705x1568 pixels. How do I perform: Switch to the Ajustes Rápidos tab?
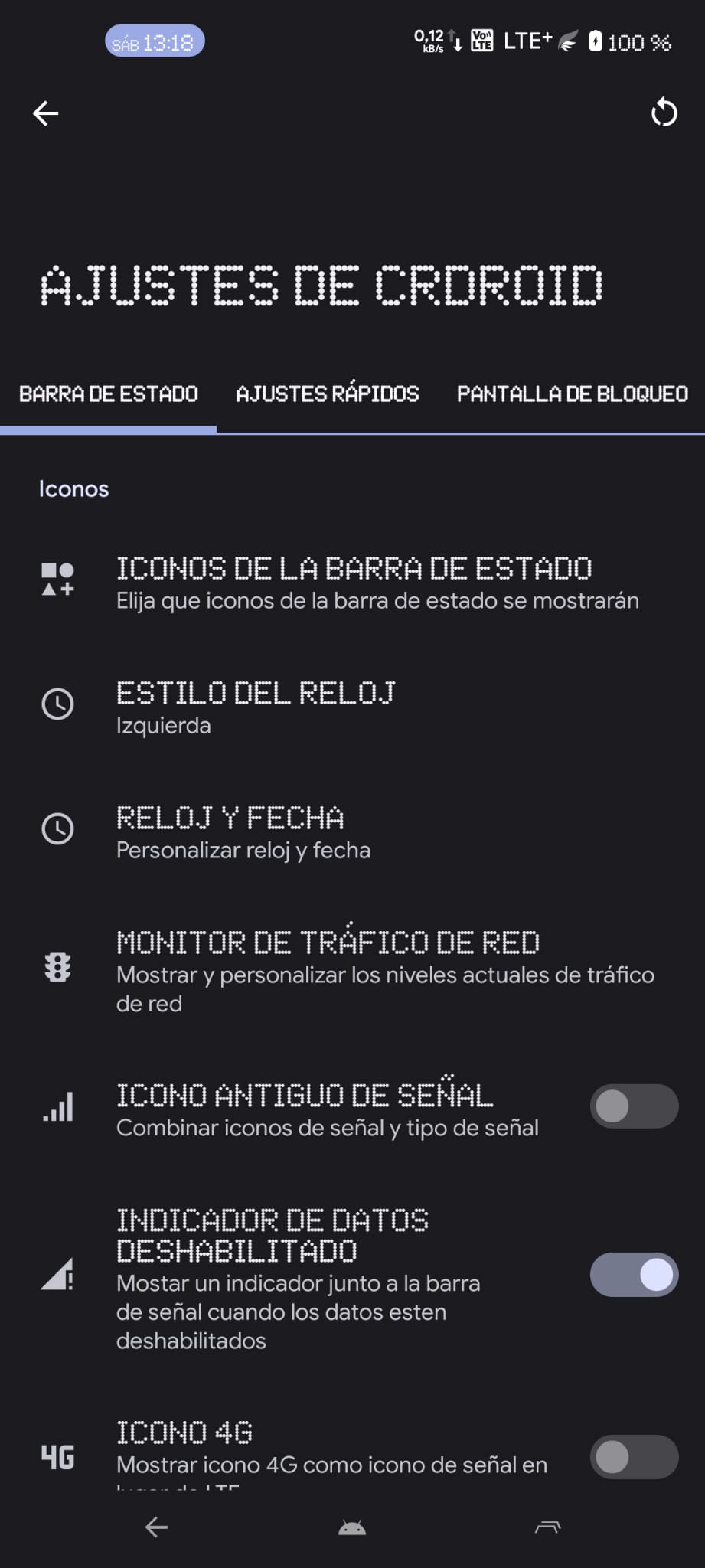[328, 394]
